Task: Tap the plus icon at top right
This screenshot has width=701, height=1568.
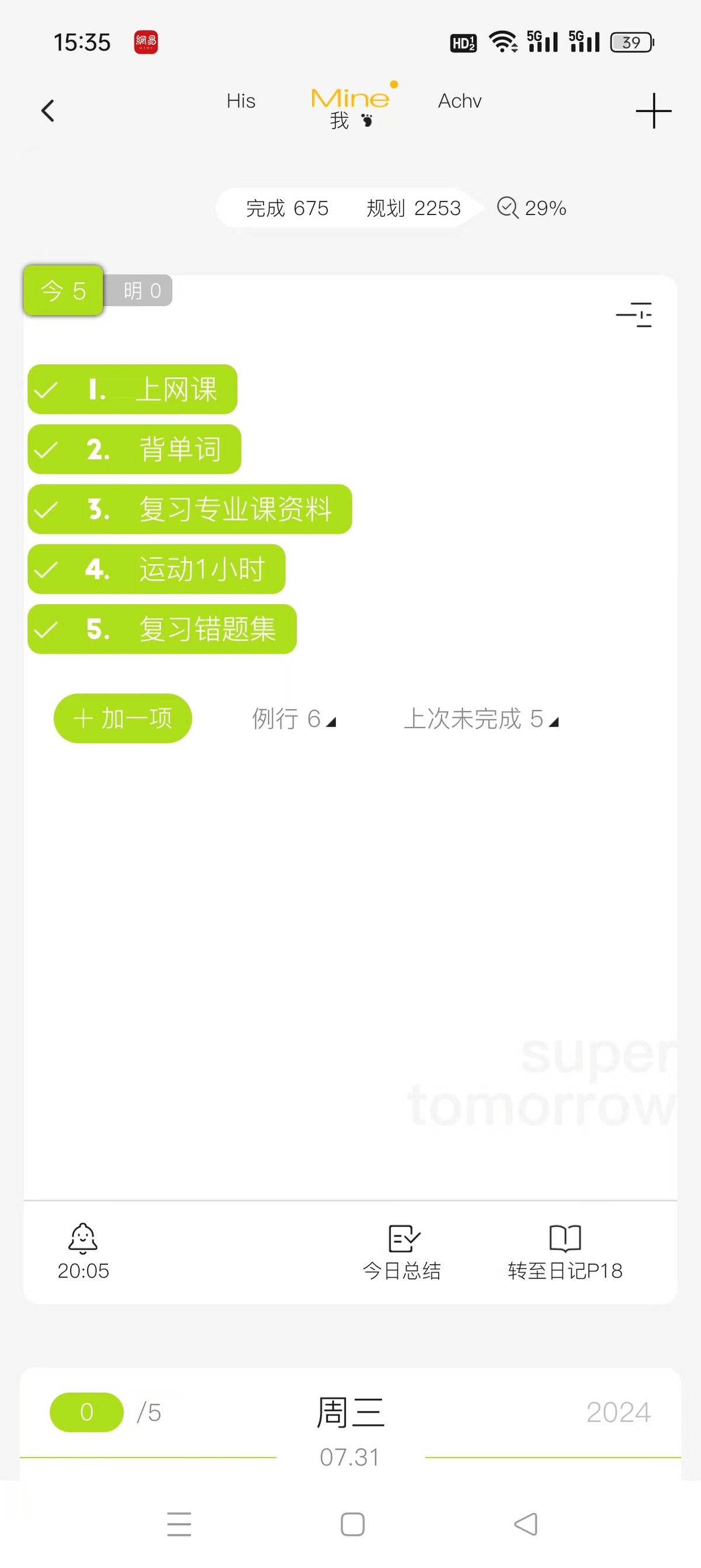Action: tap(654, 111)
